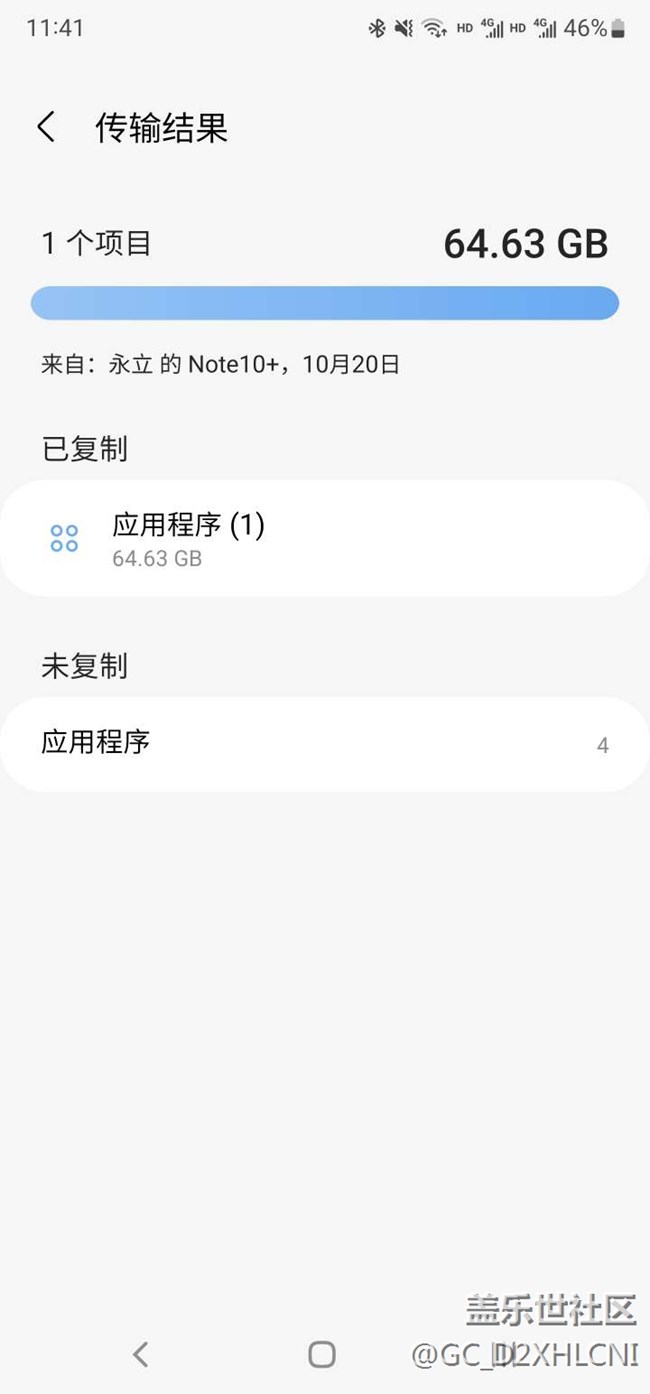The image size is (650, 1394).
Task: Go back from 传输结果 screen
Action: click(46, 128)
